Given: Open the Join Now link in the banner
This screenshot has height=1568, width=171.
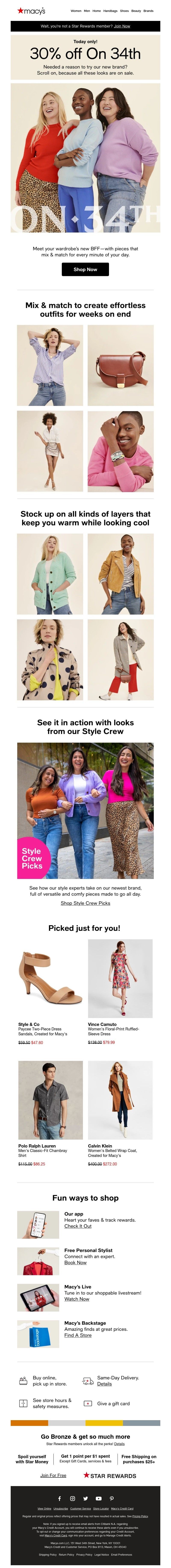Looking at the screenshot, I should click(122, 26).
